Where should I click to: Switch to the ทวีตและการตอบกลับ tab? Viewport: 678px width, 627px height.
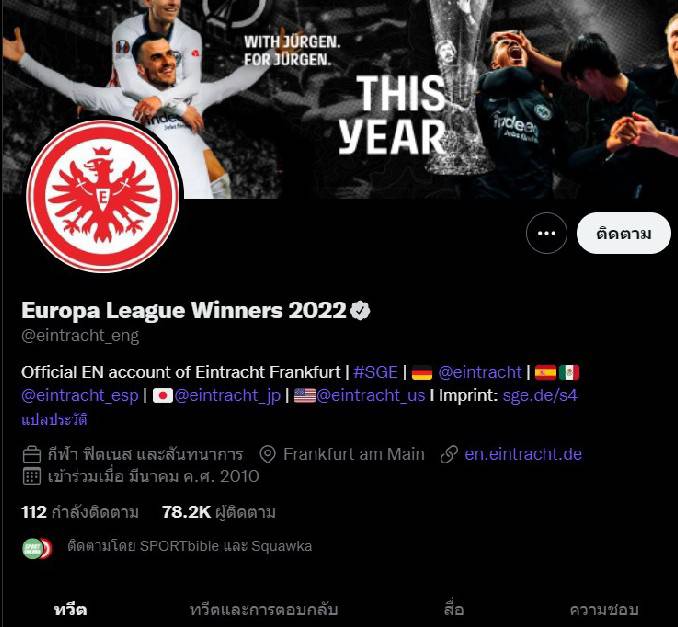264,608
